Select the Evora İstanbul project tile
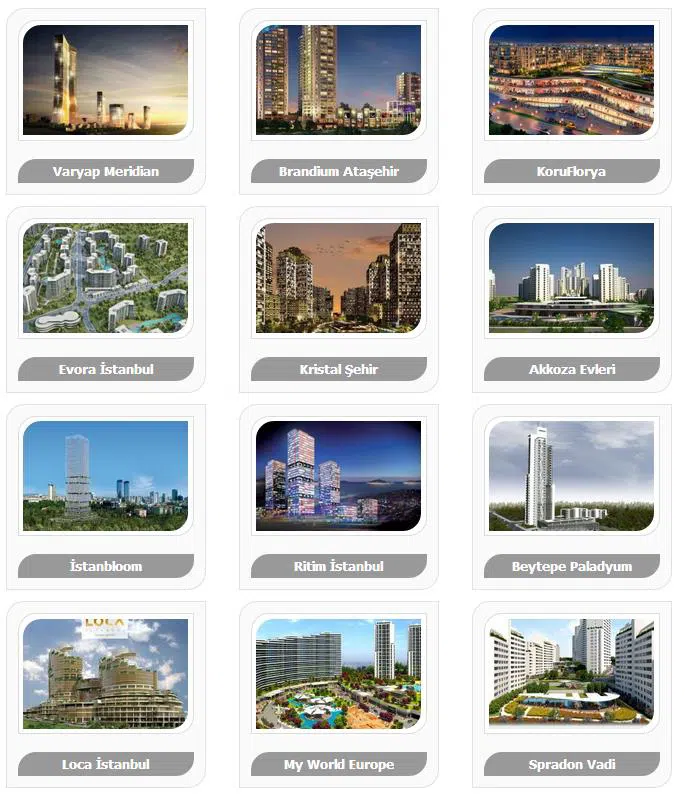The image size is (685, 795). click(105, 278)
